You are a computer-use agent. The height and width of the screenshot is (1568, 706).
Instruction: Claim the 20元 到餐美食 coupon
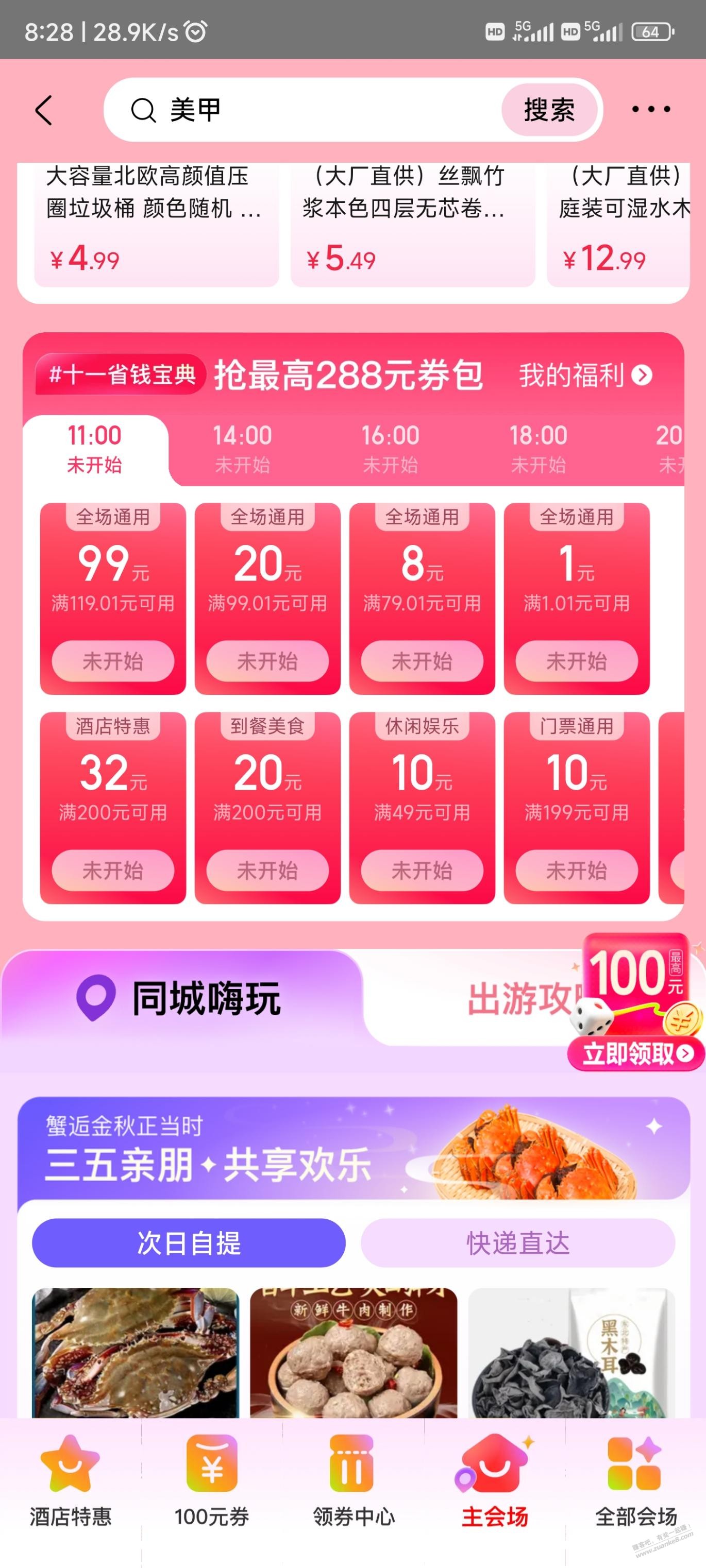click(267, 871)
